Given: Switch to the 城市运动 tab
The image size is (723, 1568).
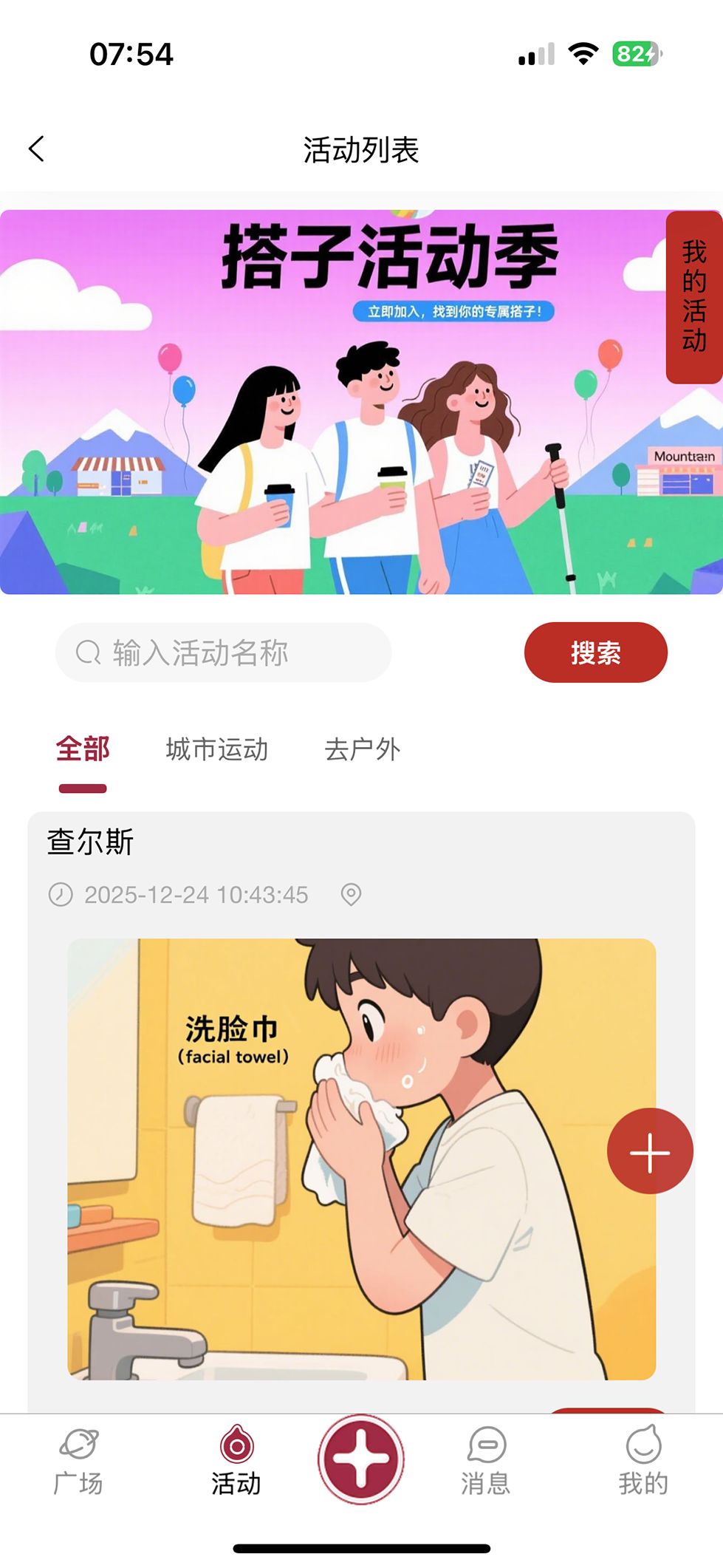Looking at the screenshot, I should pos(216,749).
